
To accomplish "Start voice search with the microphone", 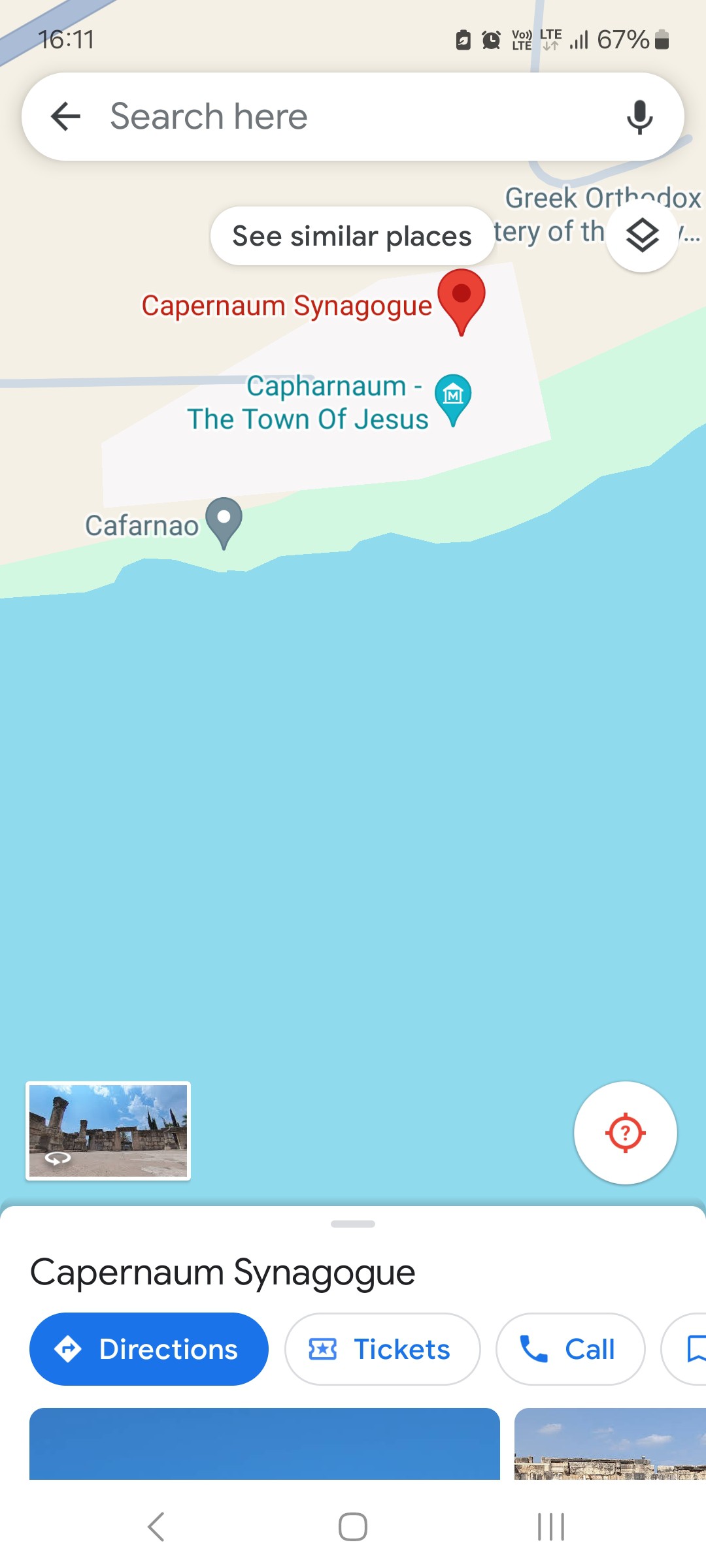I will point(639,117).
